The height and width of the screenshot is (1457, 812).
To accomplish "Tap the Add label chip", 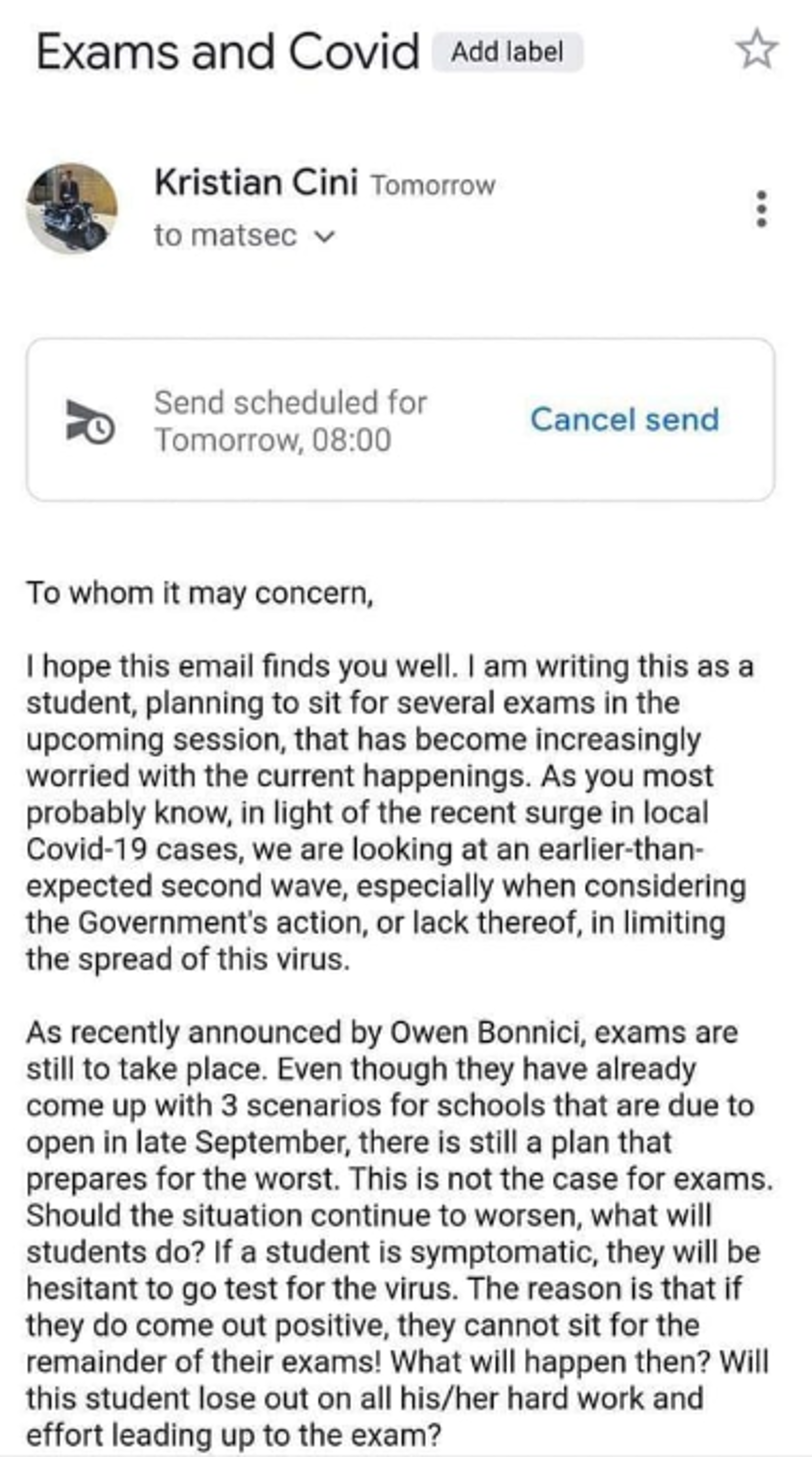I will point(507,52).
